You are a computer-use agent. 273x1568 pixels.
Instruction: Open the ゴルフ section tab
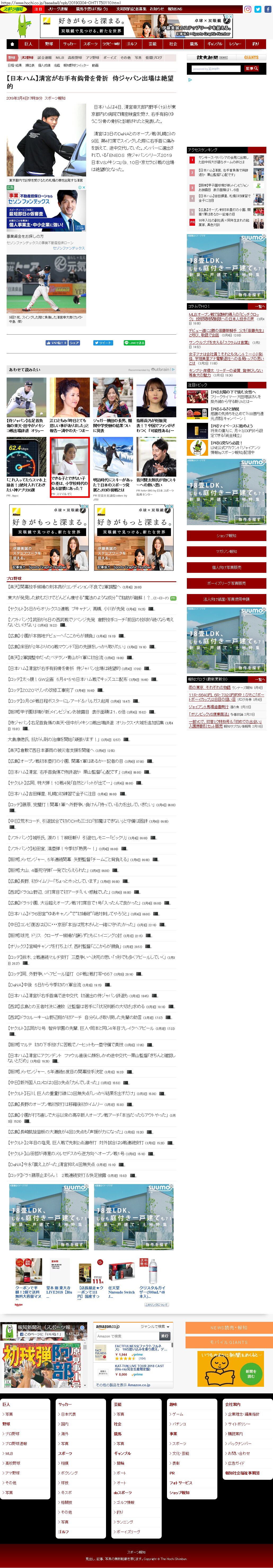tap(132, 44)
